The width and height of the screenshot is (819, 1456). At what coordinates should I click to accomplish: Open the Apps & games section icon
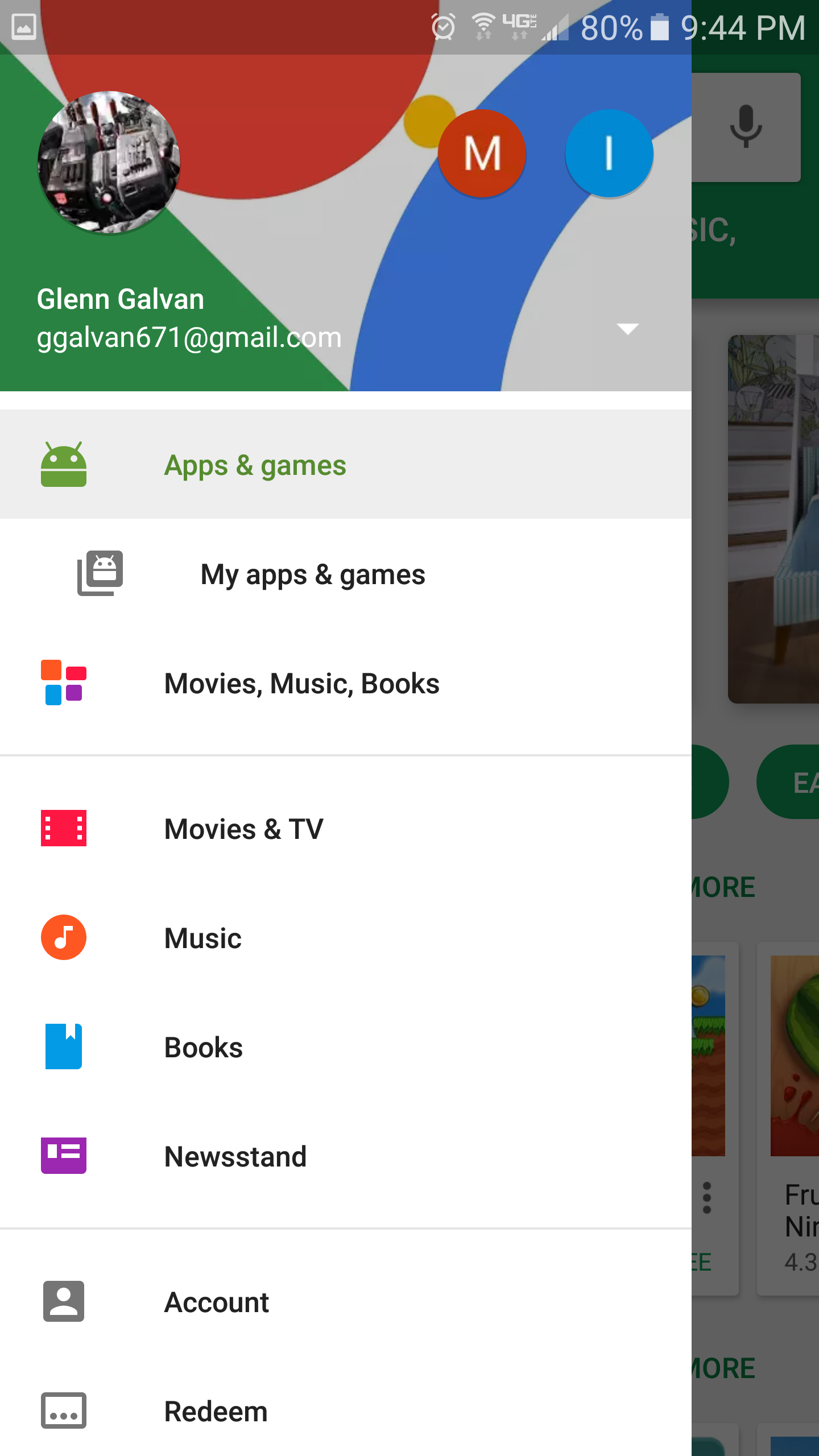pyautogui.click(x=63, y=464)
